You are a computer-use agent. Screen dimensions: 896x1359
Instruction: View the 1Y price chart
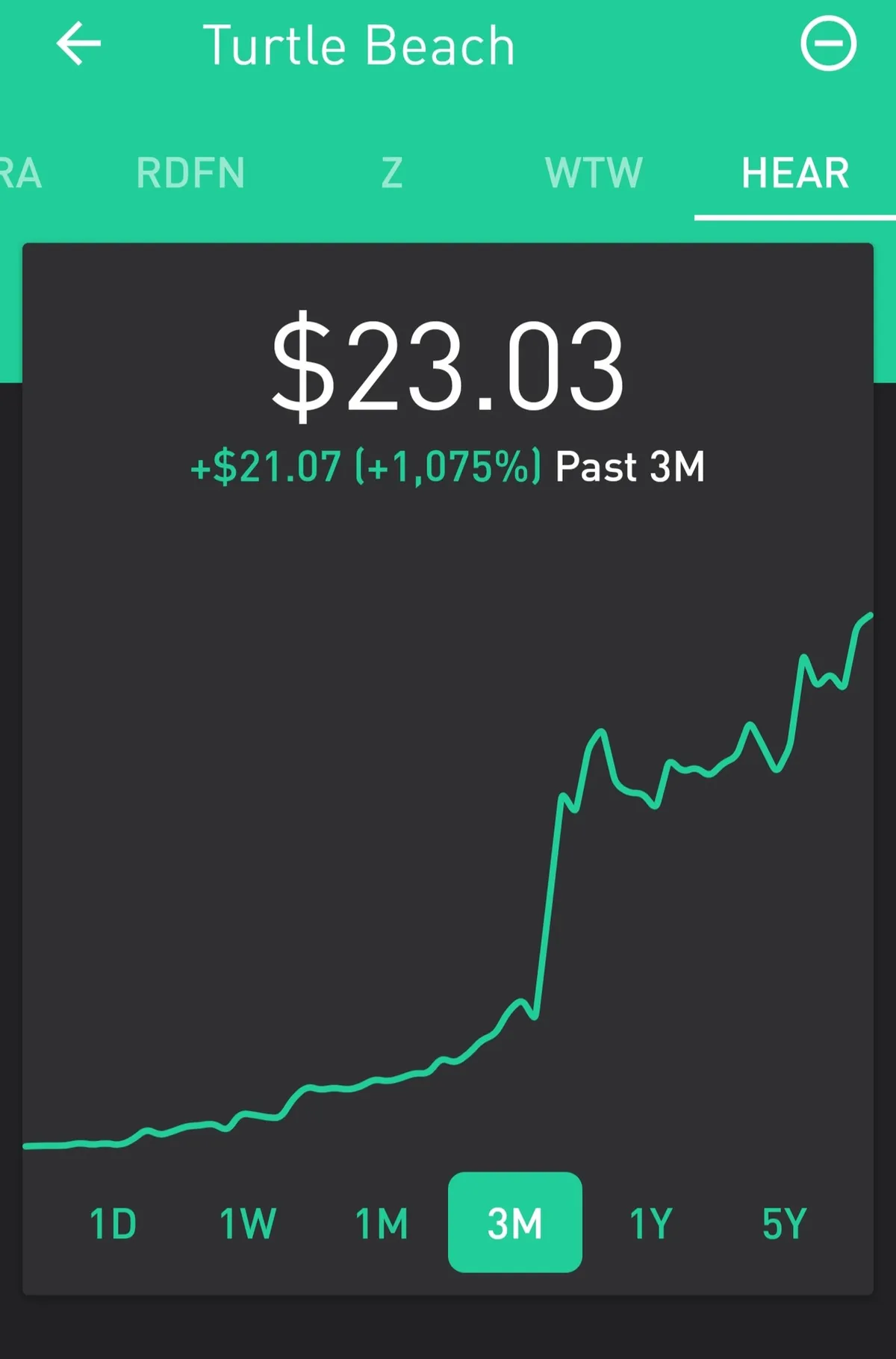[x=650, y=1224]
